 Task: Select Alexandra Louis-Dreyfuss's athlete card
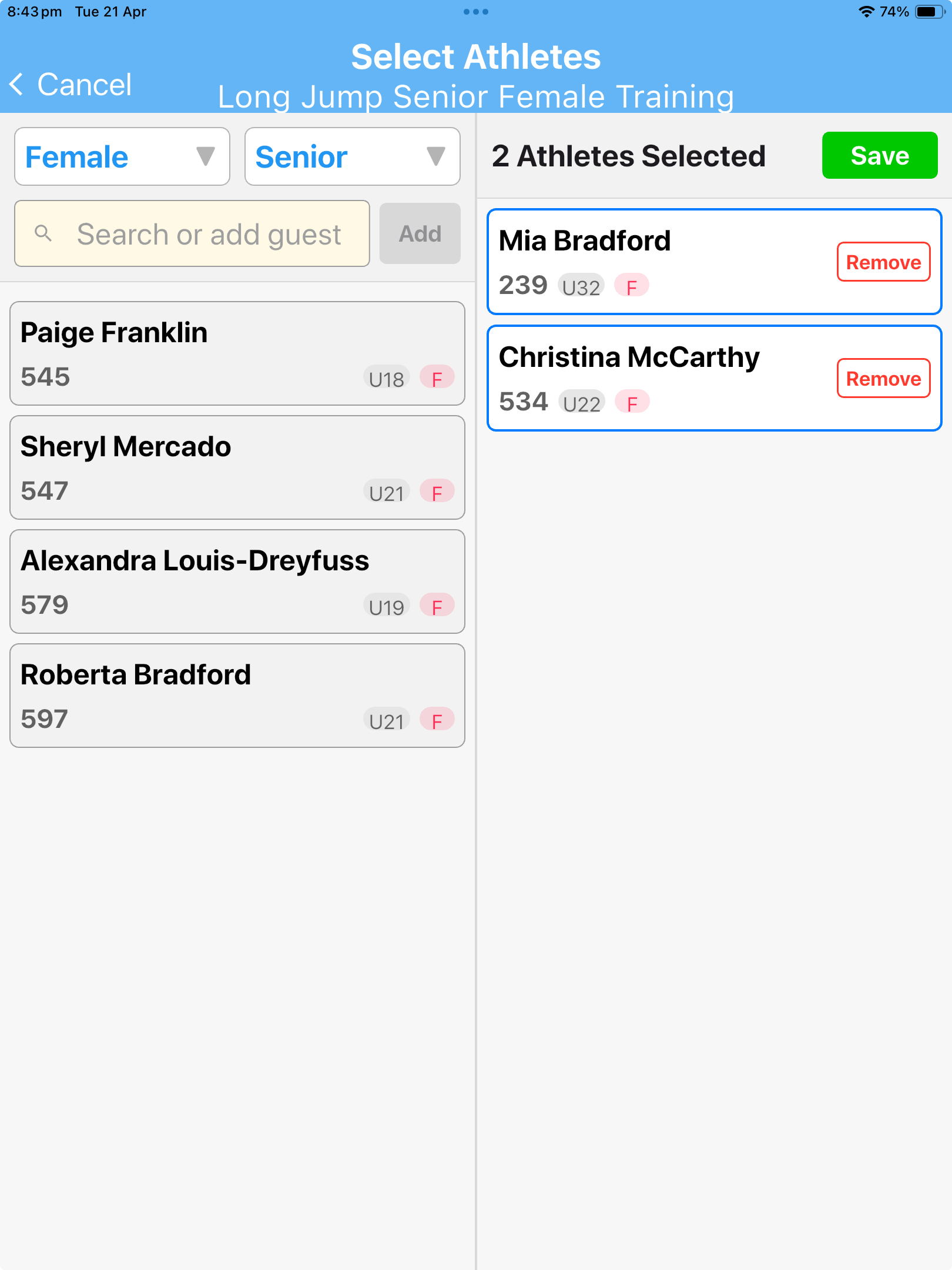tap(237, 581)
